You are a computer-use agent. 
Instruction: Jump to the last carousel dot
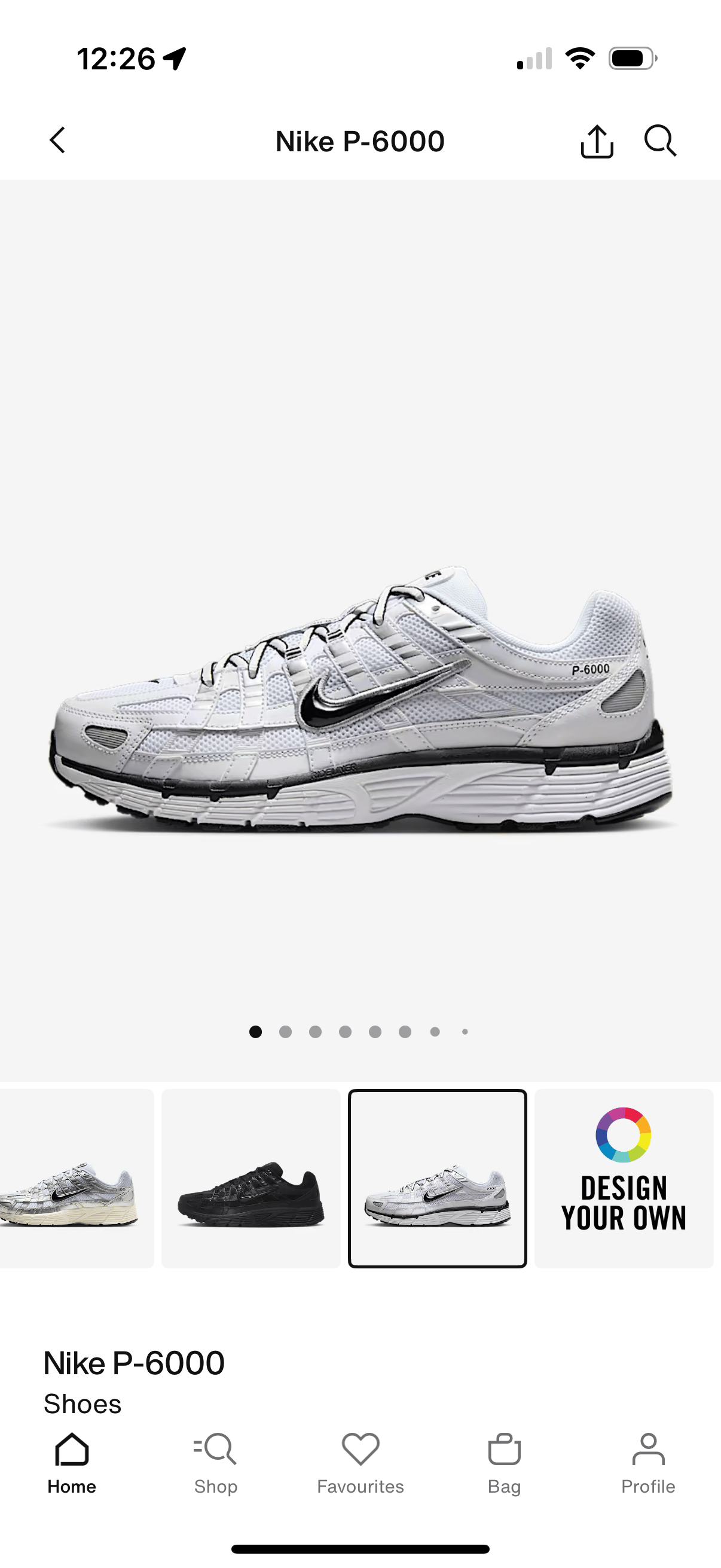[x=465, y=1030]
